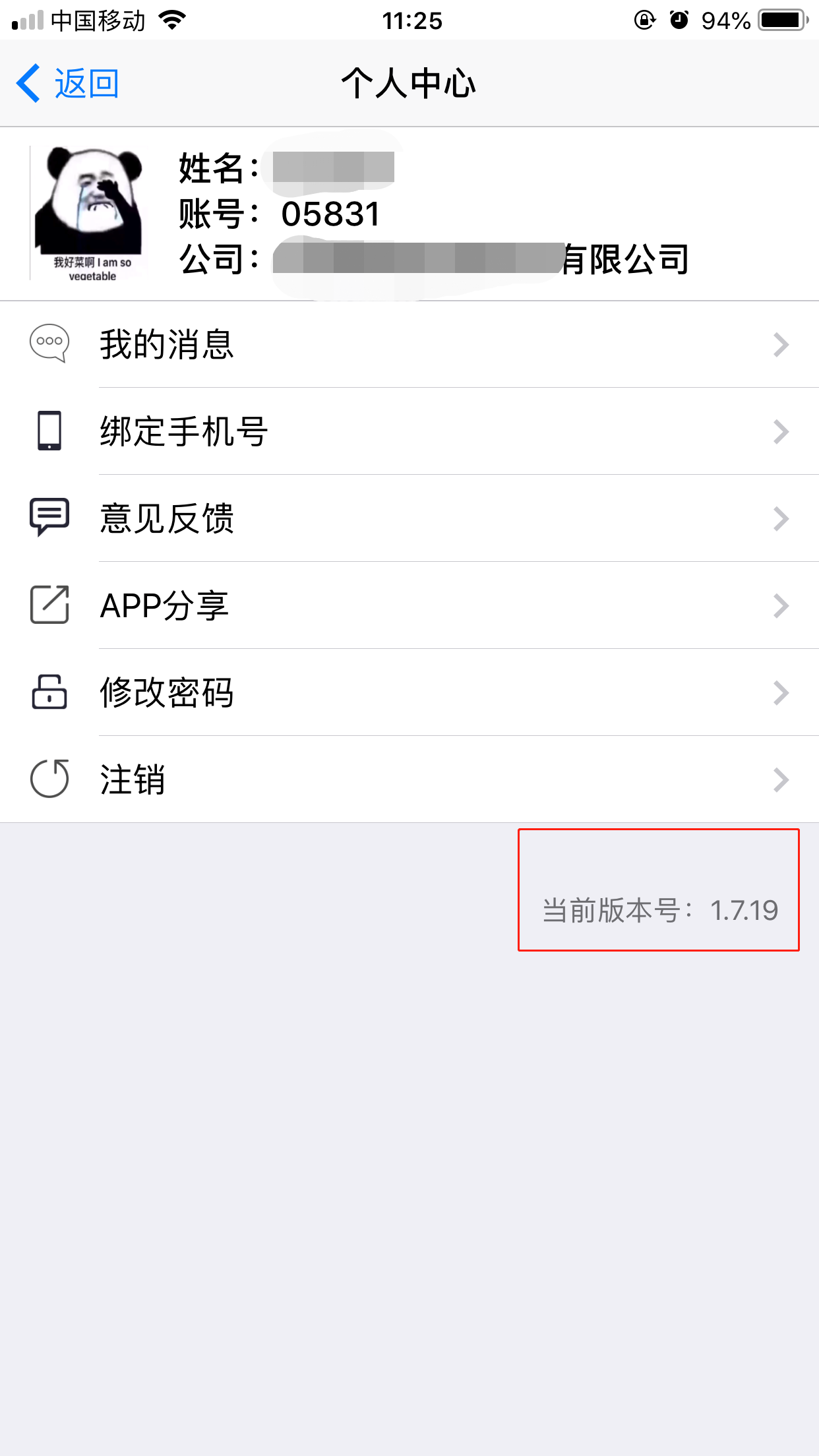Open 修改密码 to change password

point(409,692)
